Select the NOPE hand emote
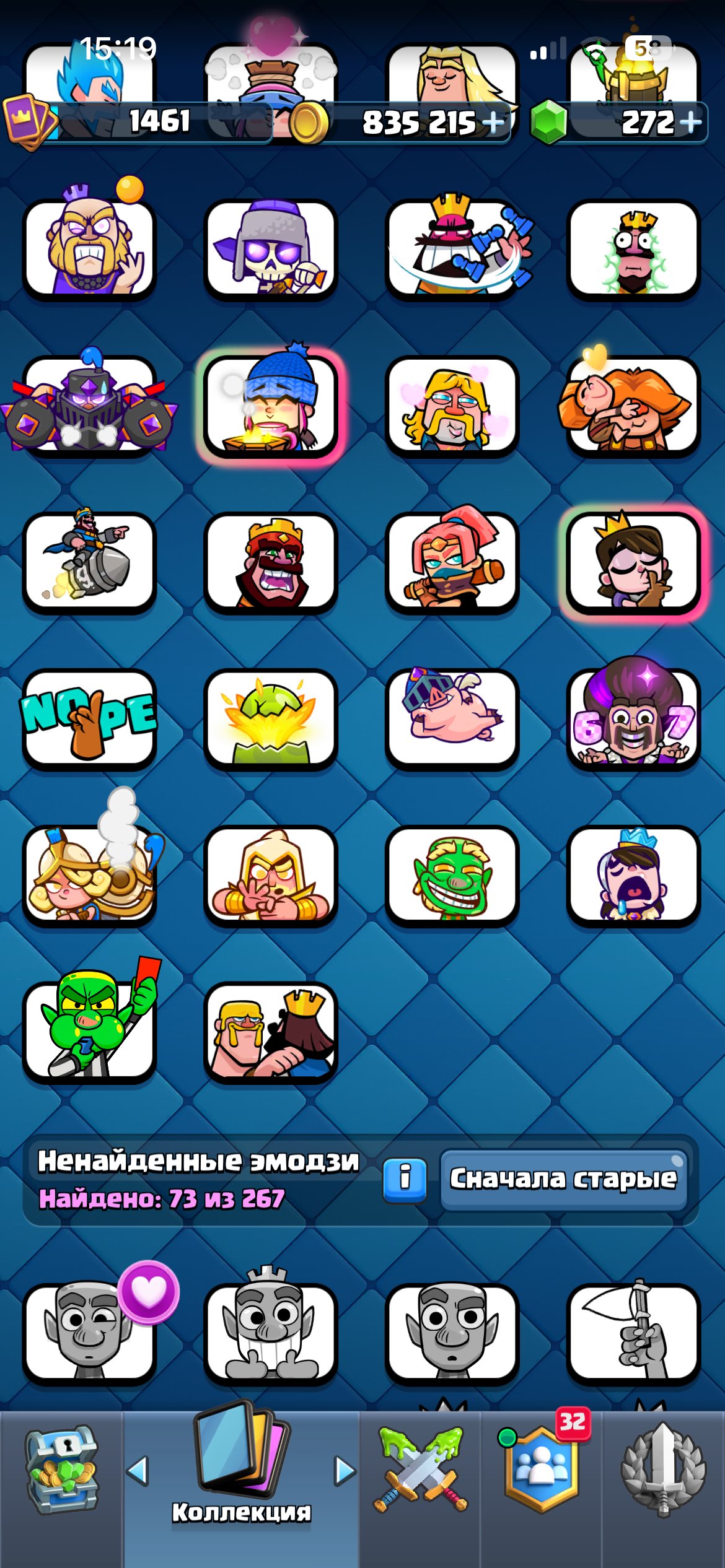725x1568 pixels. (89, 719)
